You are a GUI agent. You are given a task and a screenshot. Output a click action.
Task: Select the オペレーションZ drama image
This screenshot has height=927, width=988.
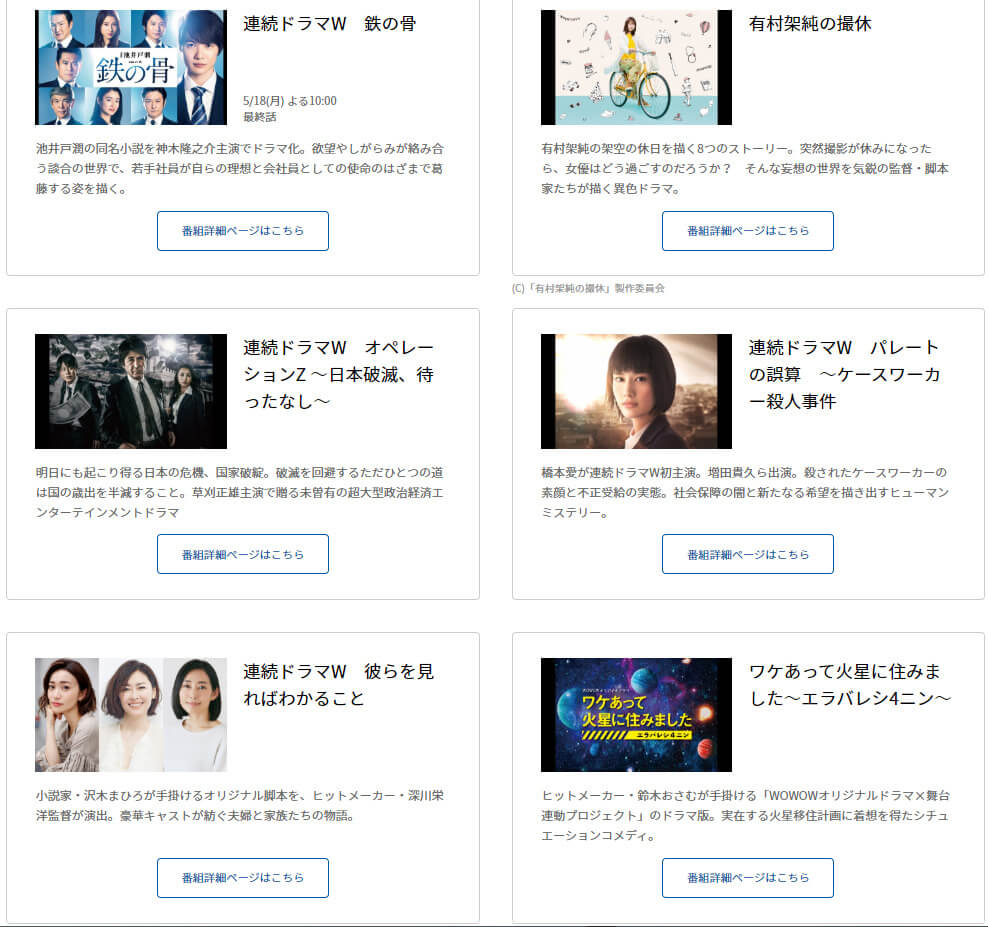click(x=131, y=391)
